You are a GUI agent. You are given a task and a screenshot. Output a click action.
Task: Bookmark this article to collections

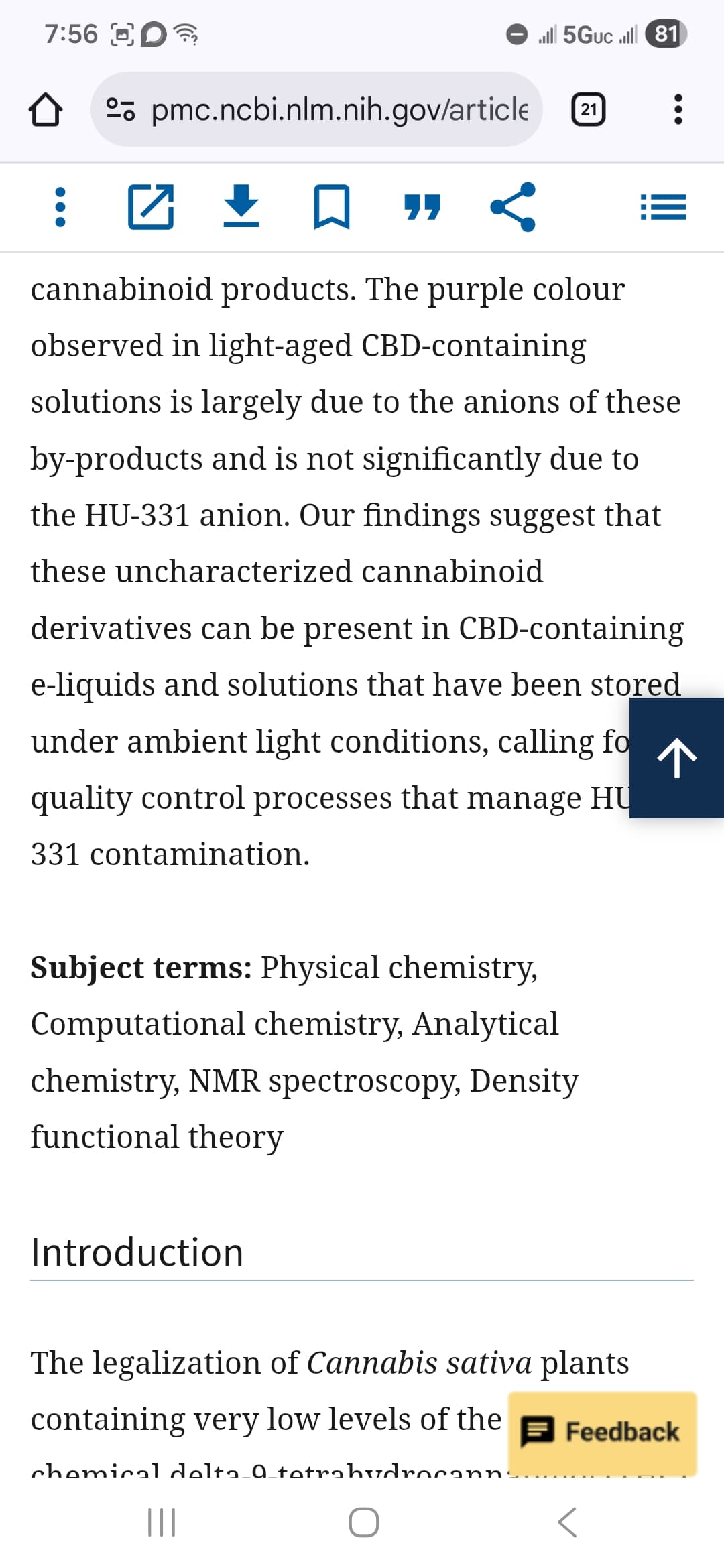tap(331, 207)
